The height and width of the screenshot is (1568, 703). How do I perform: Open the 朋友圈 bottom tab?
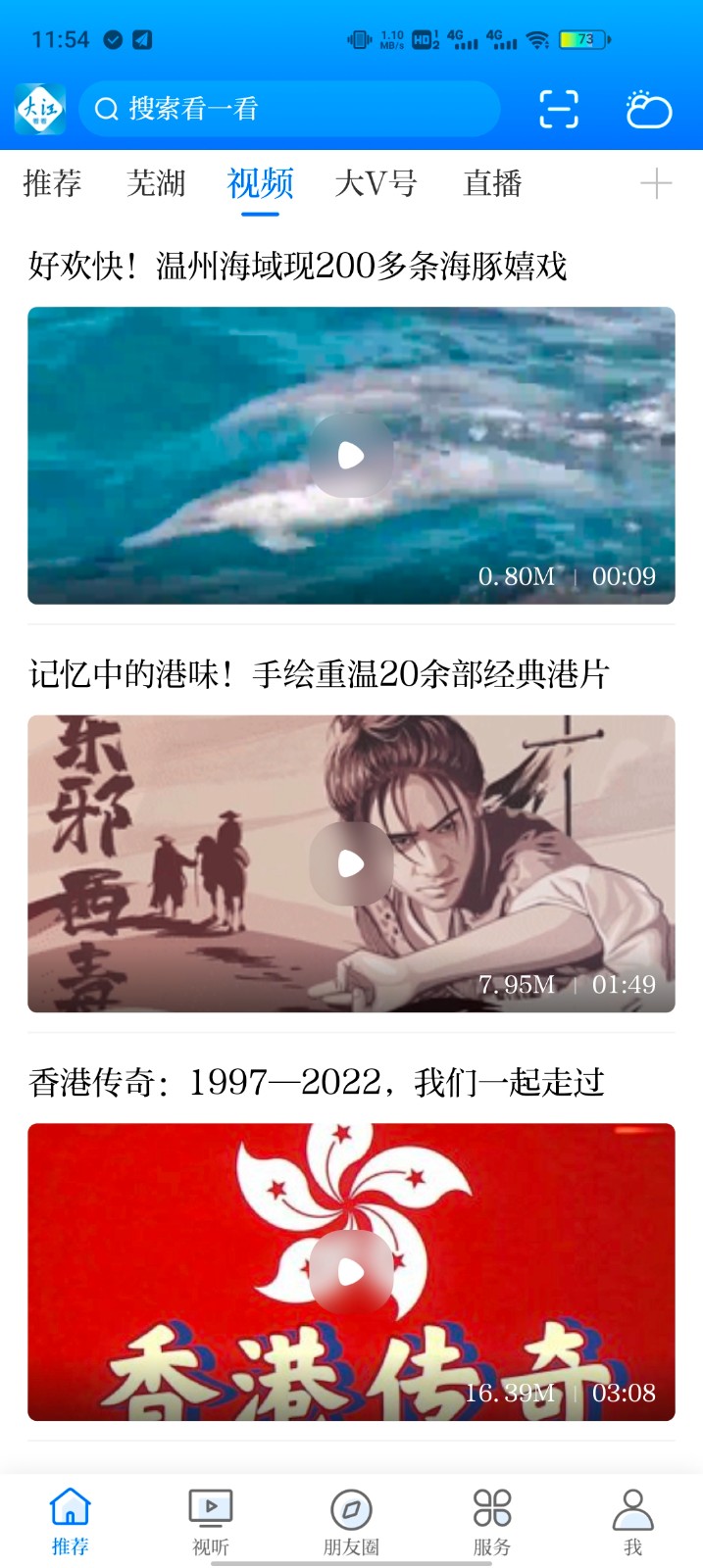pyautogui.click(x=351, y=1520)
